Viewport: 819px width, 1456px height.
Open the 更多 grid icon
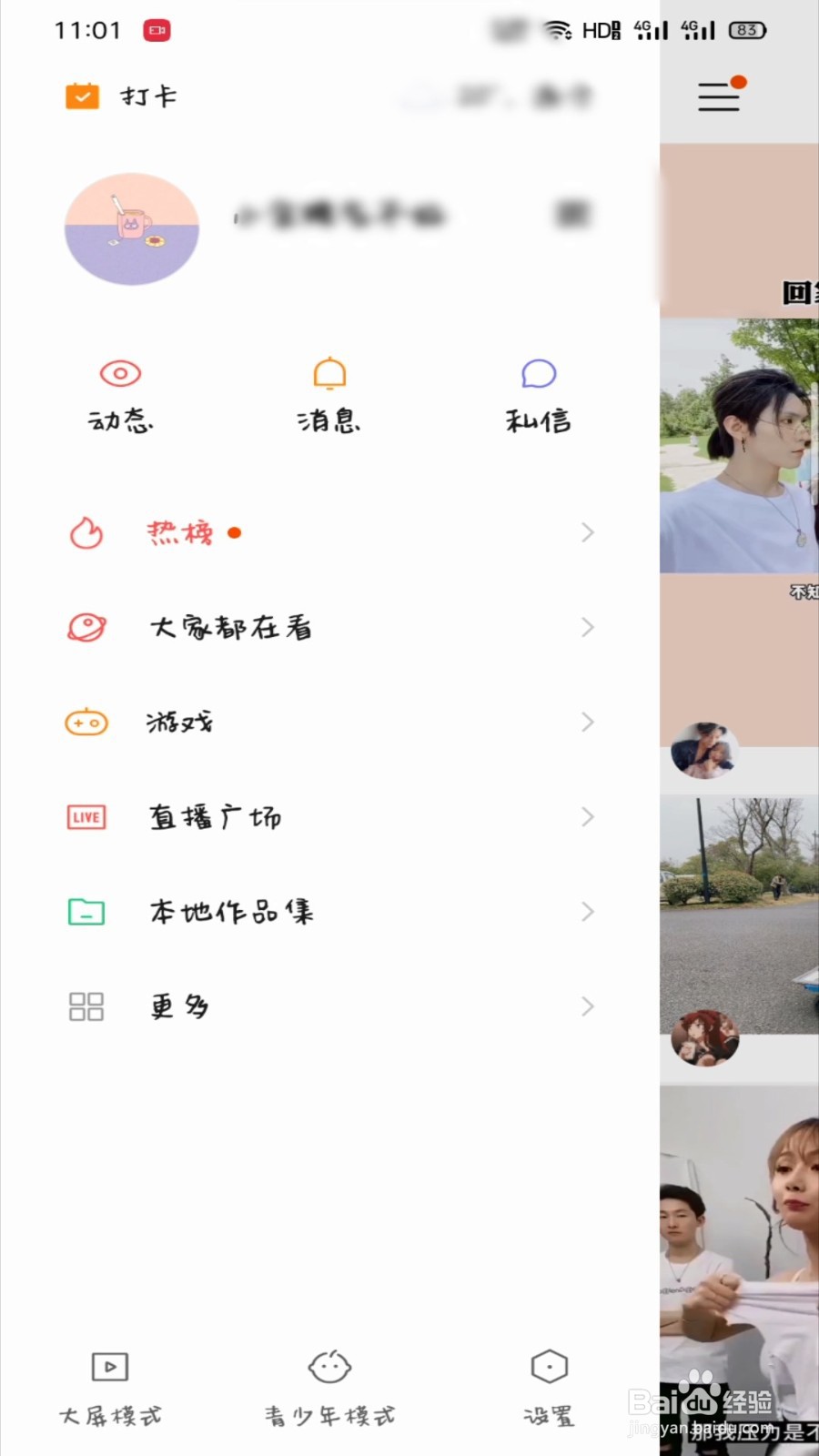[x=86, y=1006]
